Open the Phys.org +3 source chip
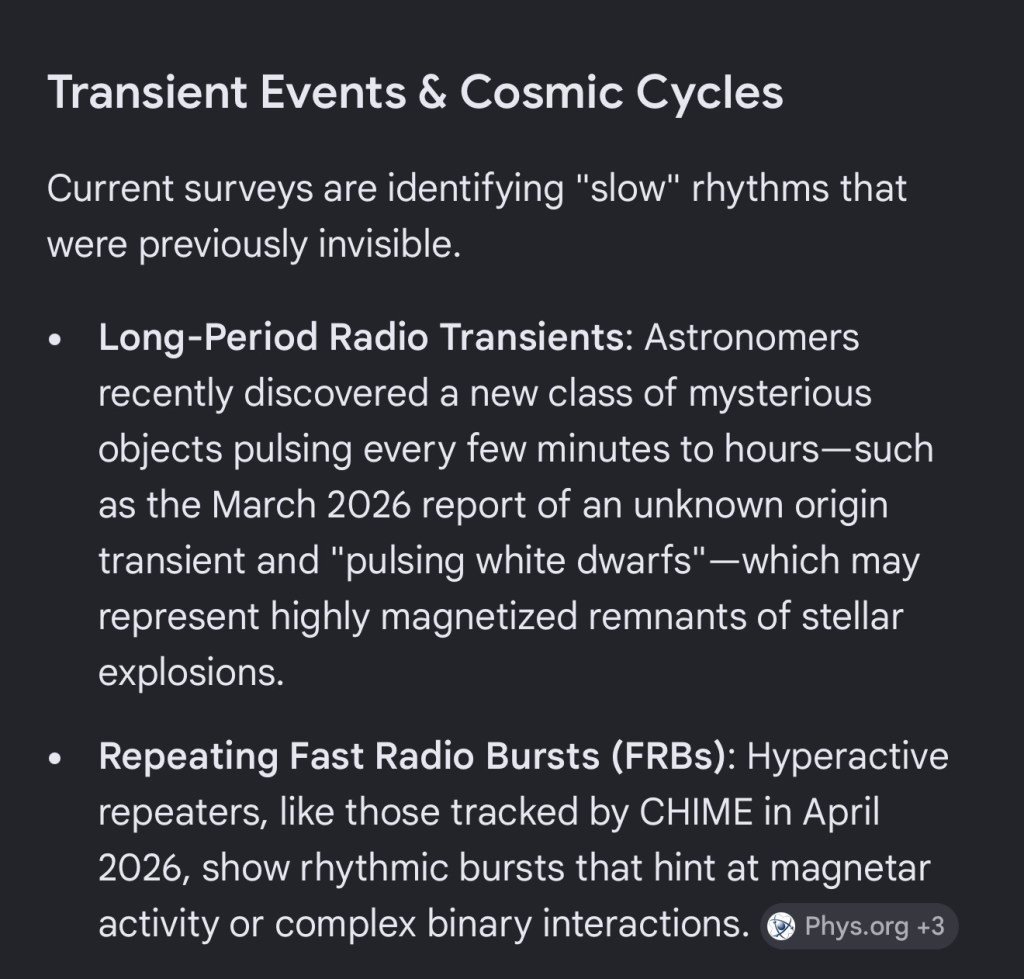 tap(858, 926)
